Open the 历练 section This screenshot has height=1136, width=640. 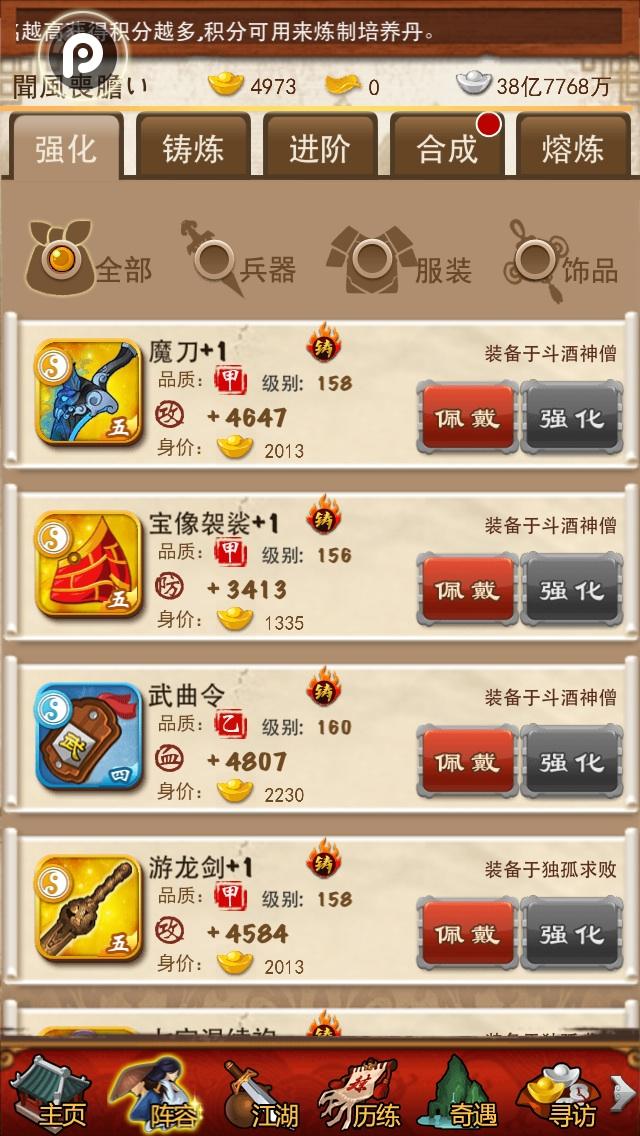point(362,1095)
